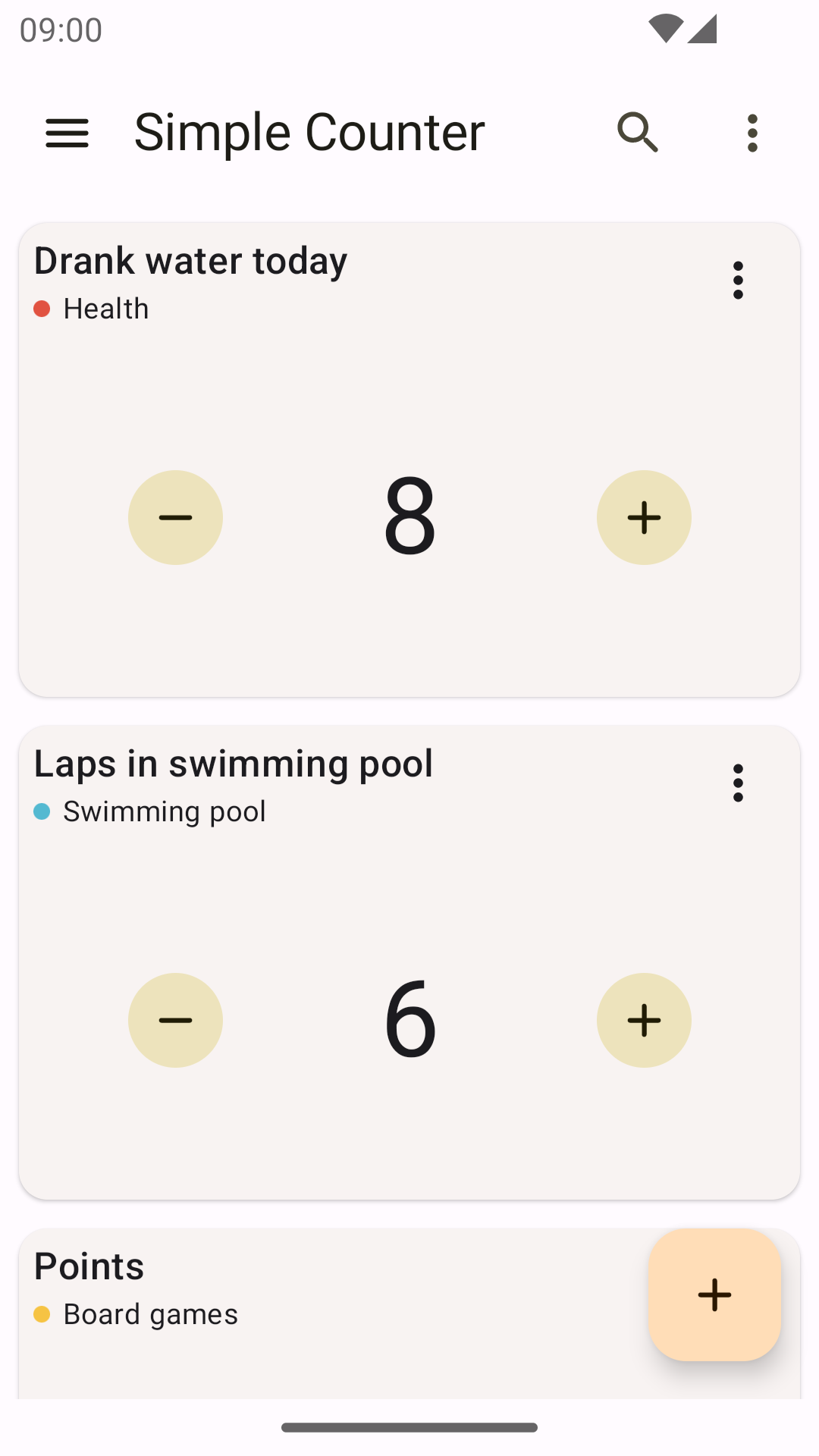Open the app bar overflow menu
This screenshot has width=819, height=1456.
coord(752,133)
